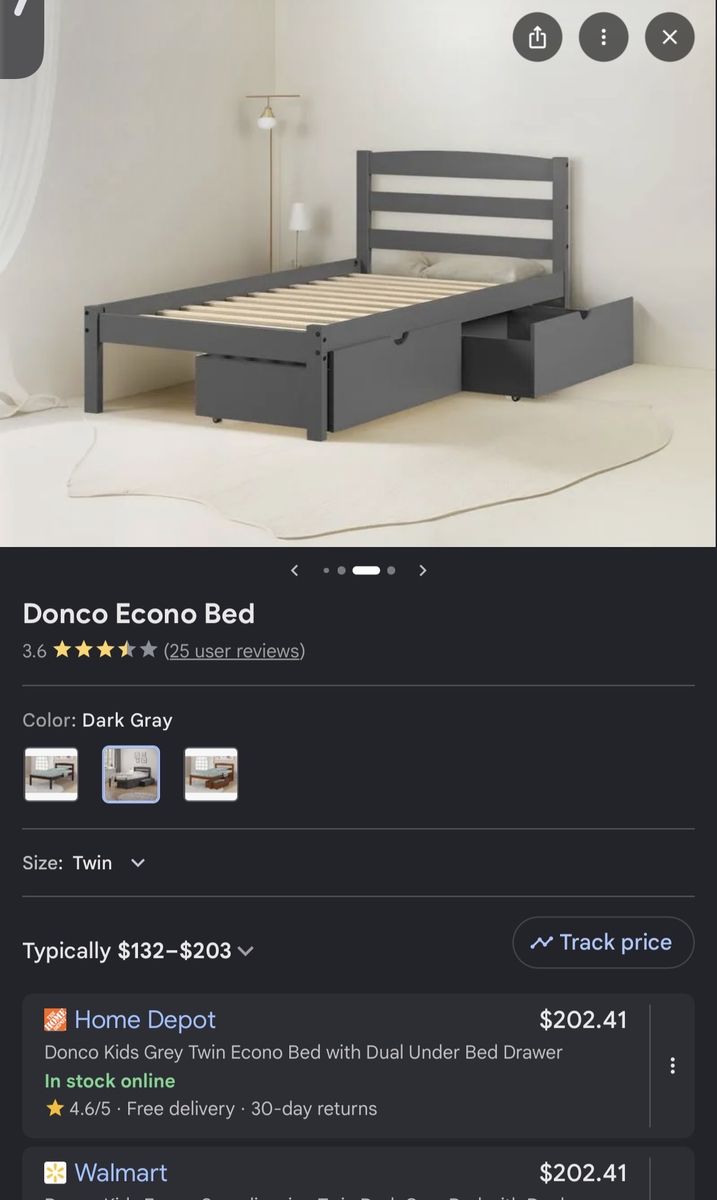Close the product panel
Image resolution: width=717 pixels, height=1200 pixels.
coord(670,37)
